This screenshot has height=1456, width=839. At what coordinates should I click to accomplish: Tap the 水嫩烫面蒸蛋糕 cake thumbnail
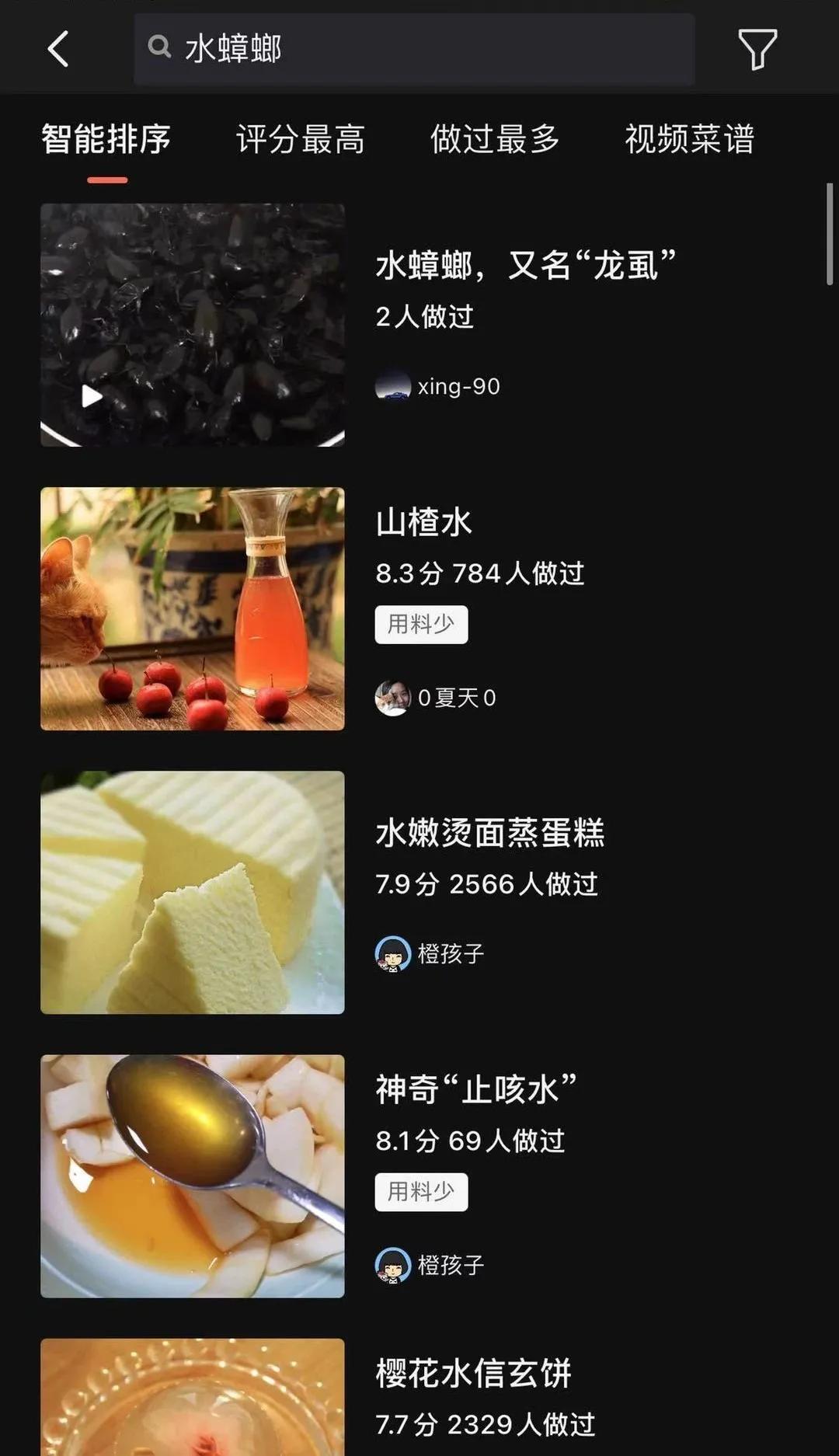tap(192, 895)
